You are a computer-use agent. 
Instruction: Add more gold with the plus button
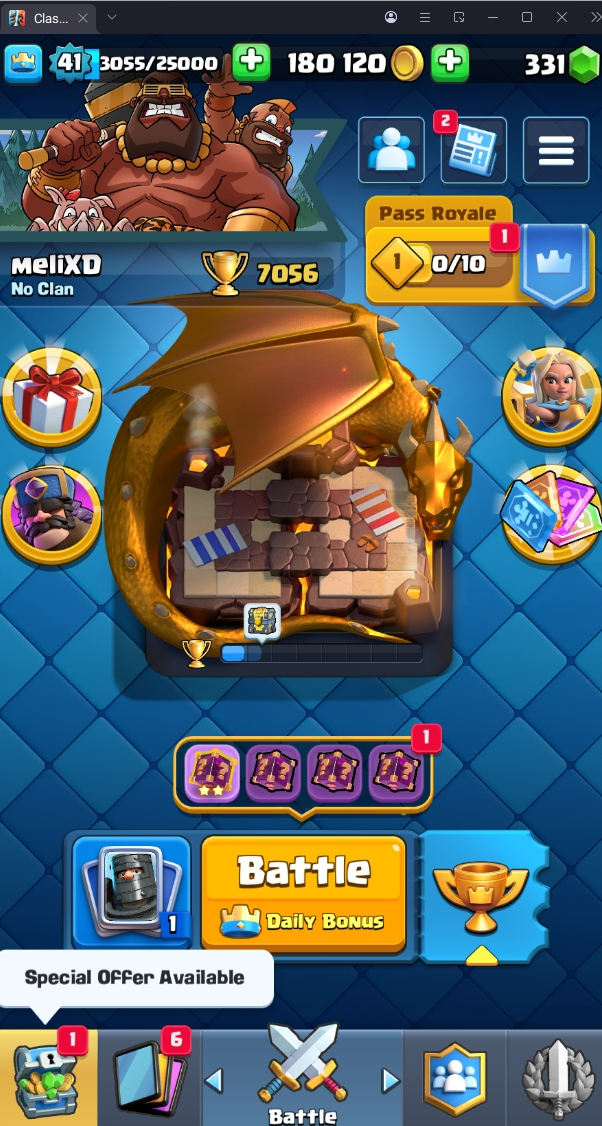[450, 64]
